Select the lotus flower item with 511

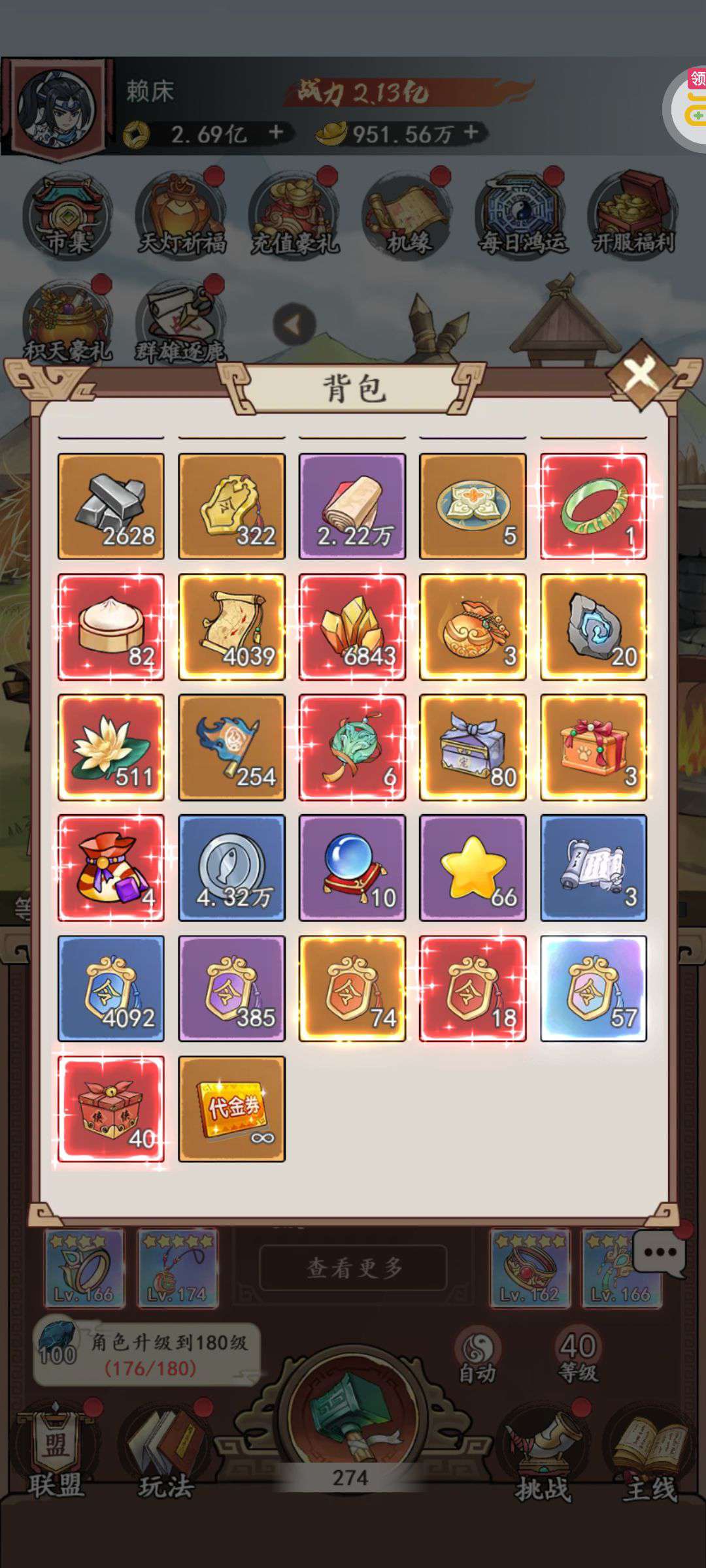111,747
